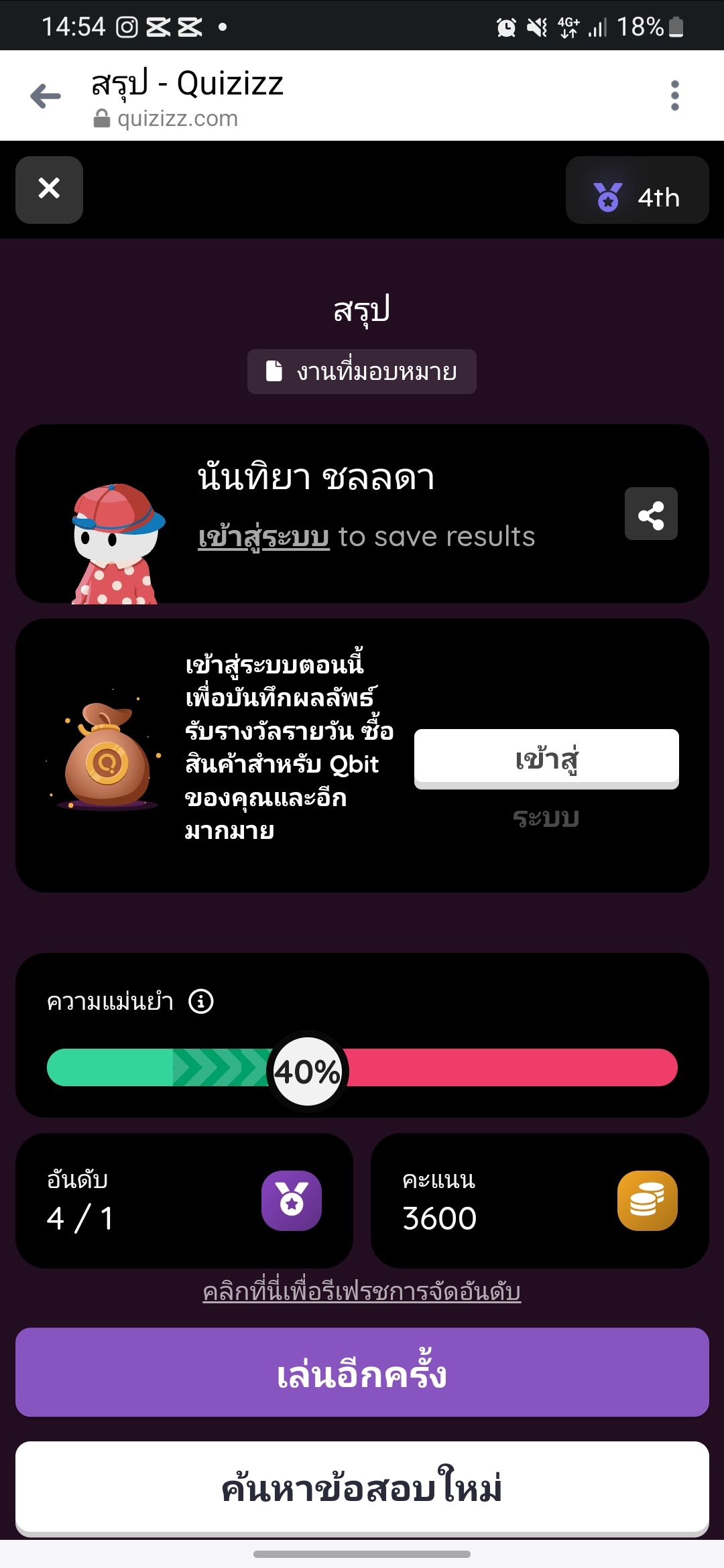This screenshot has height=1568, width=724.
Task: Open the 4th rank badge
Action: 637,198
